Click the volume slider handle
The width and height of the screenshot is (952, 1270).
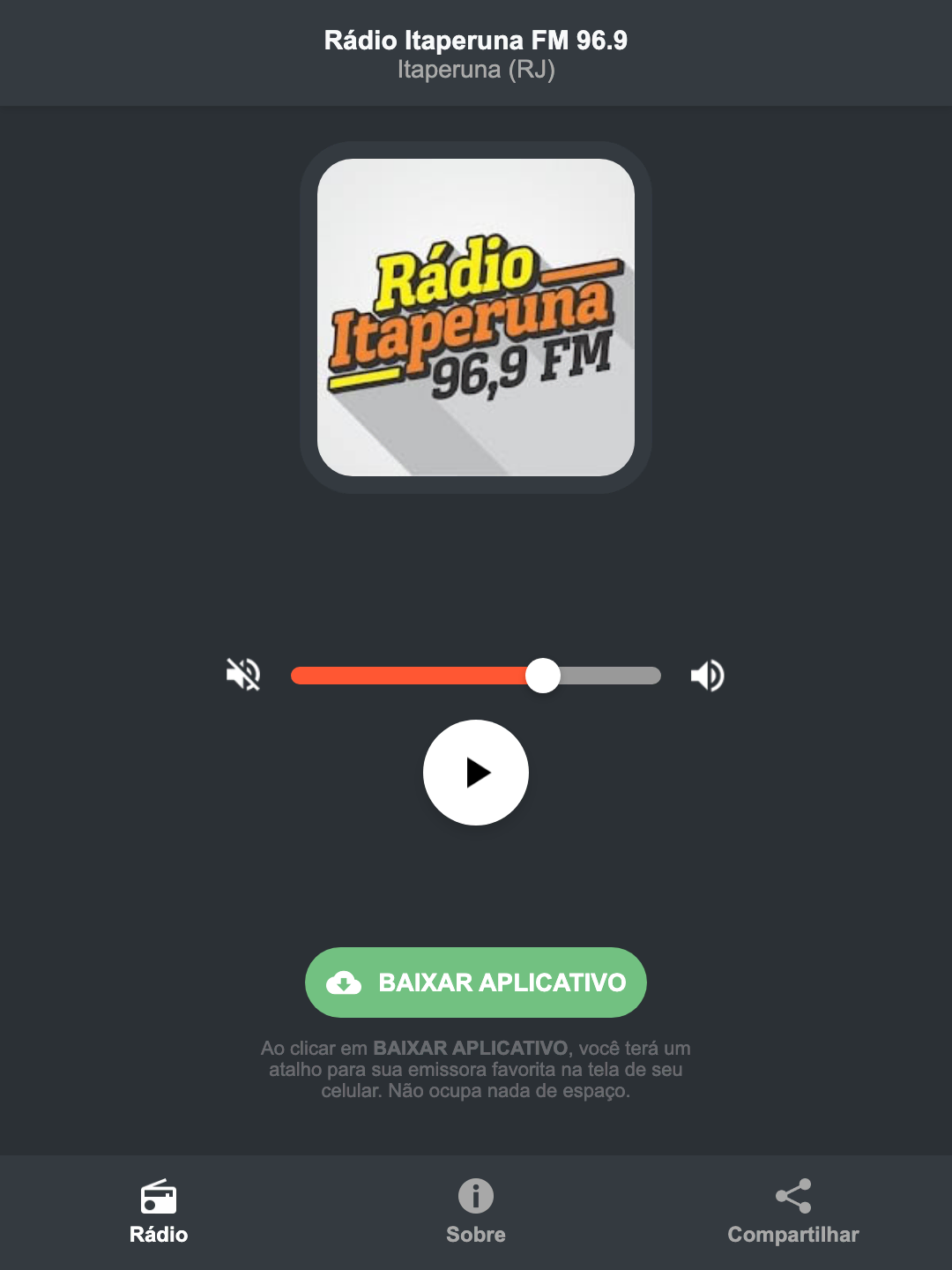coord(544,675)
